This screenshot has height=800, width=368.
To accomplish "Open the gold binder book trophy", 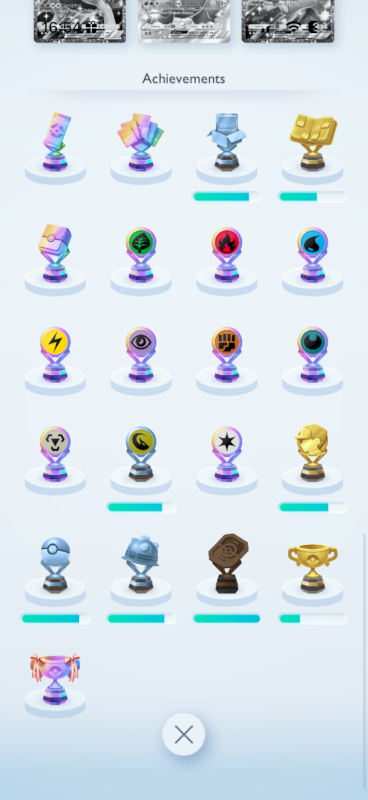I will coord(312,143).
